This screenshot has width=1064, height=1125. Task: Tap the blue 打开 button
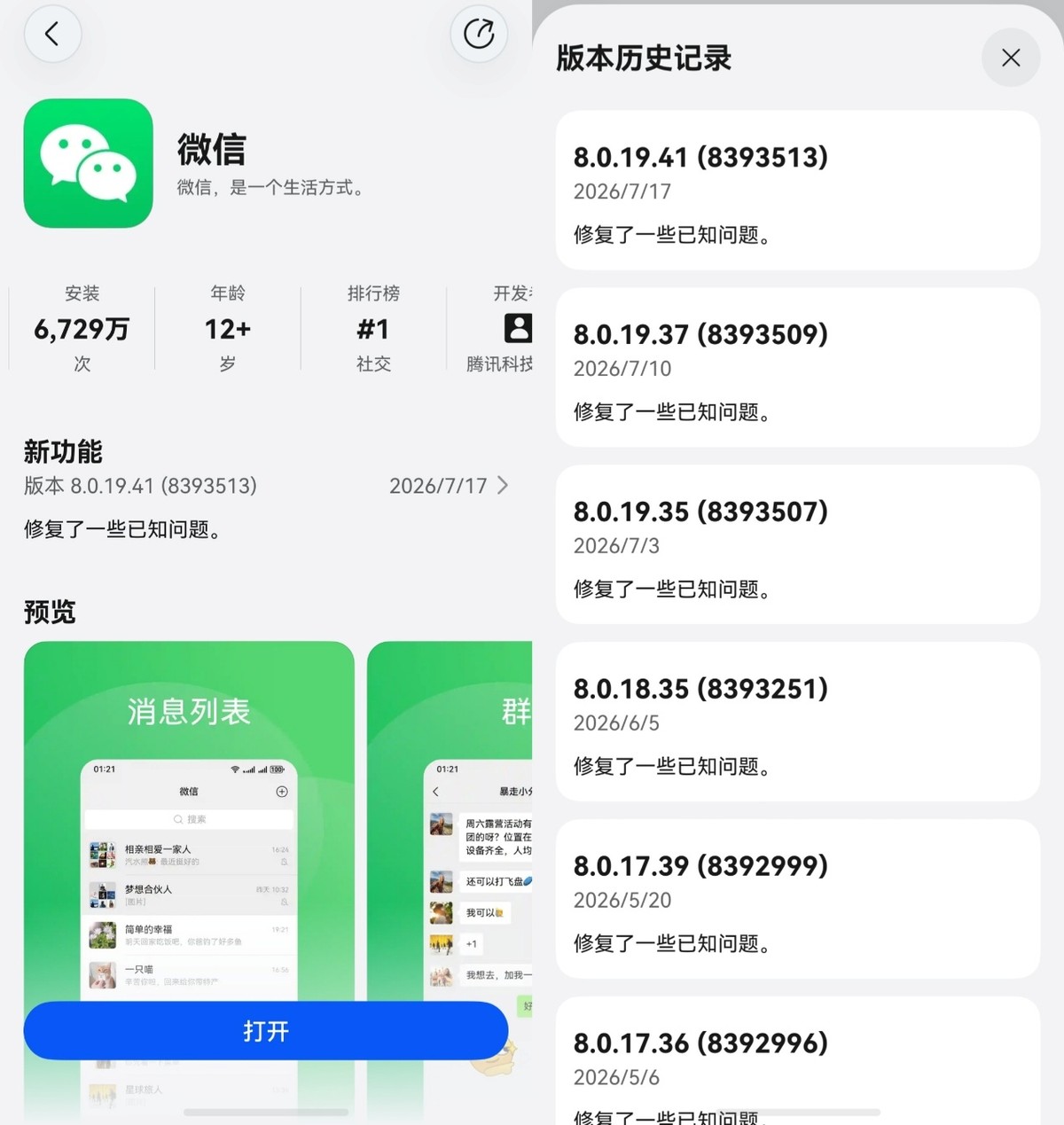click(265, 1030)
